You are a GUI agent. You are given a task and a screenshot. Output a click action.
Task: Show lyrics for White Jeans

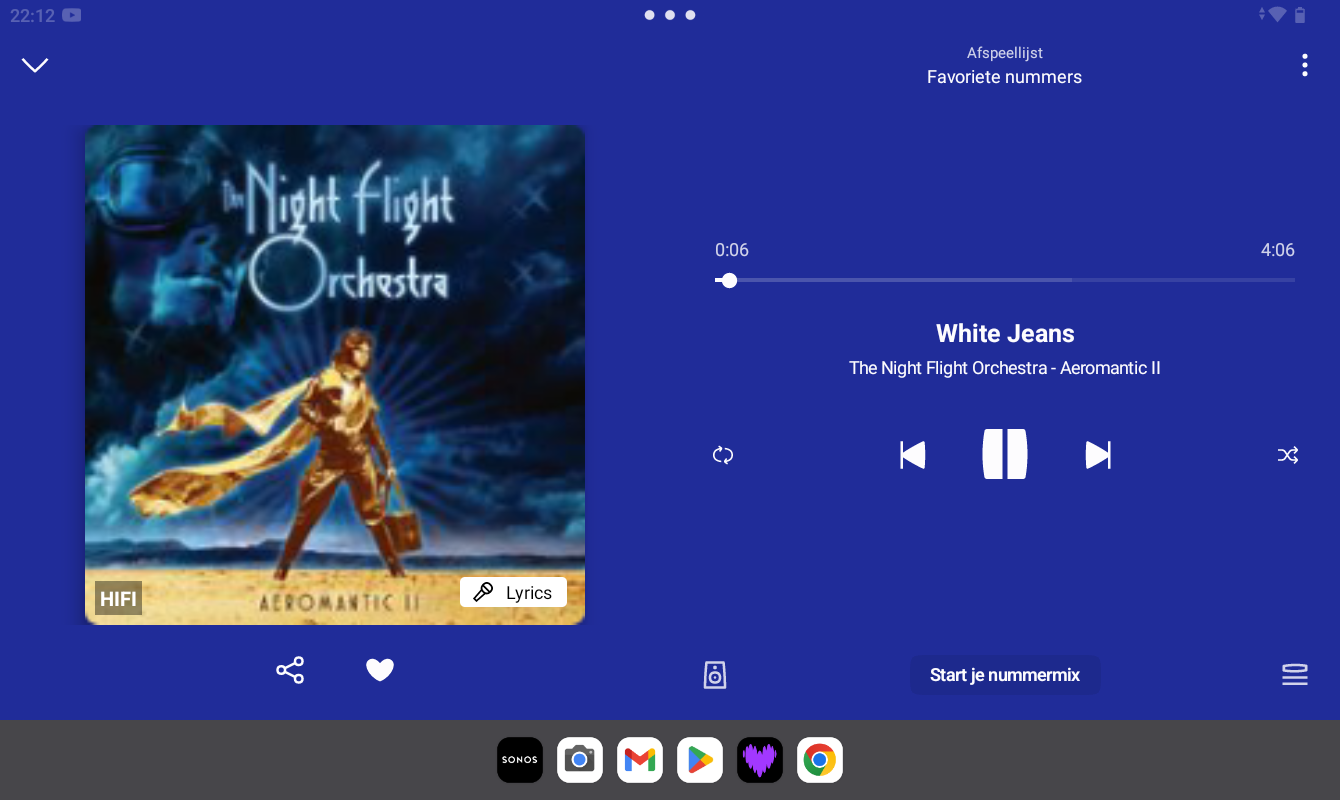[513, 592]
